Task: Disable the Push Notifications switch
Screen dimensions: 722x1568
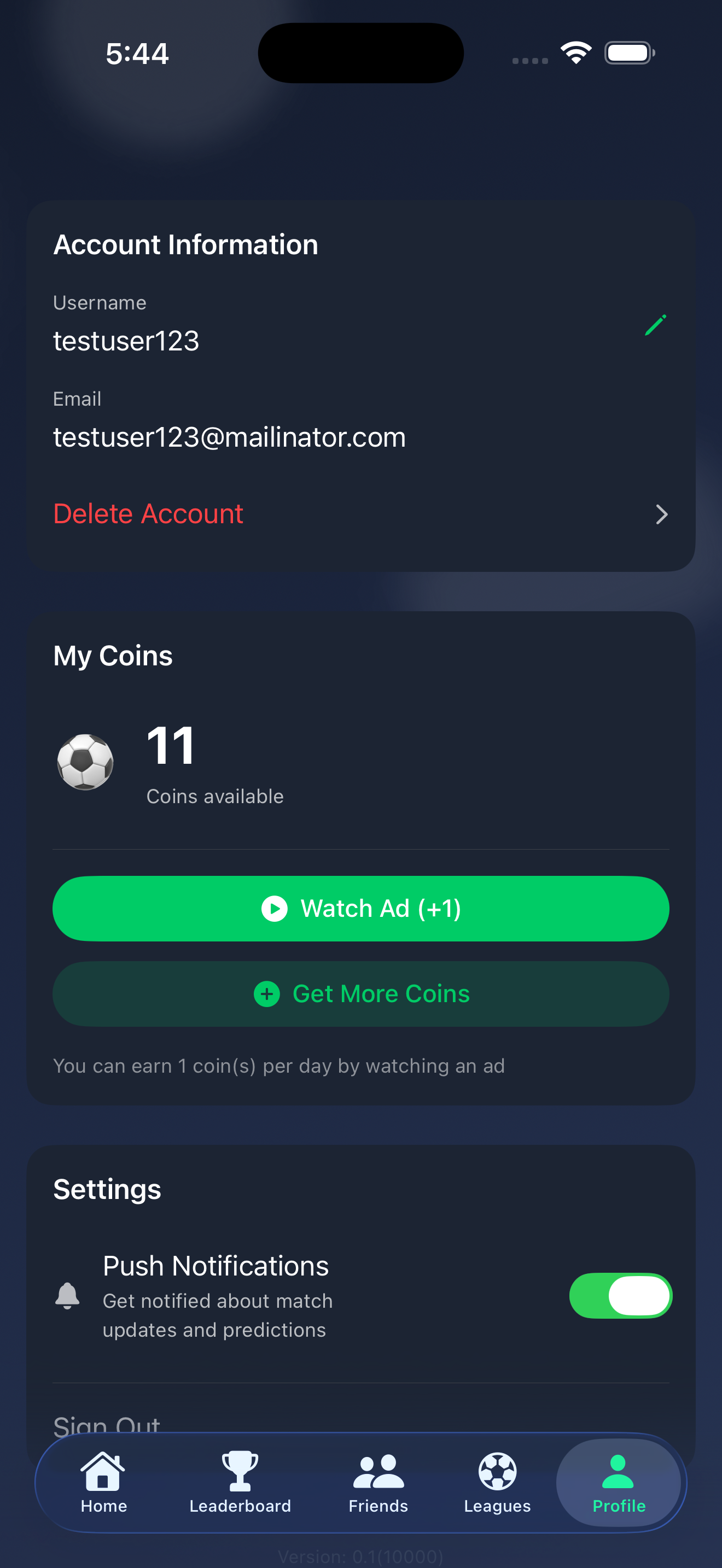Action: pos(620,1295)
